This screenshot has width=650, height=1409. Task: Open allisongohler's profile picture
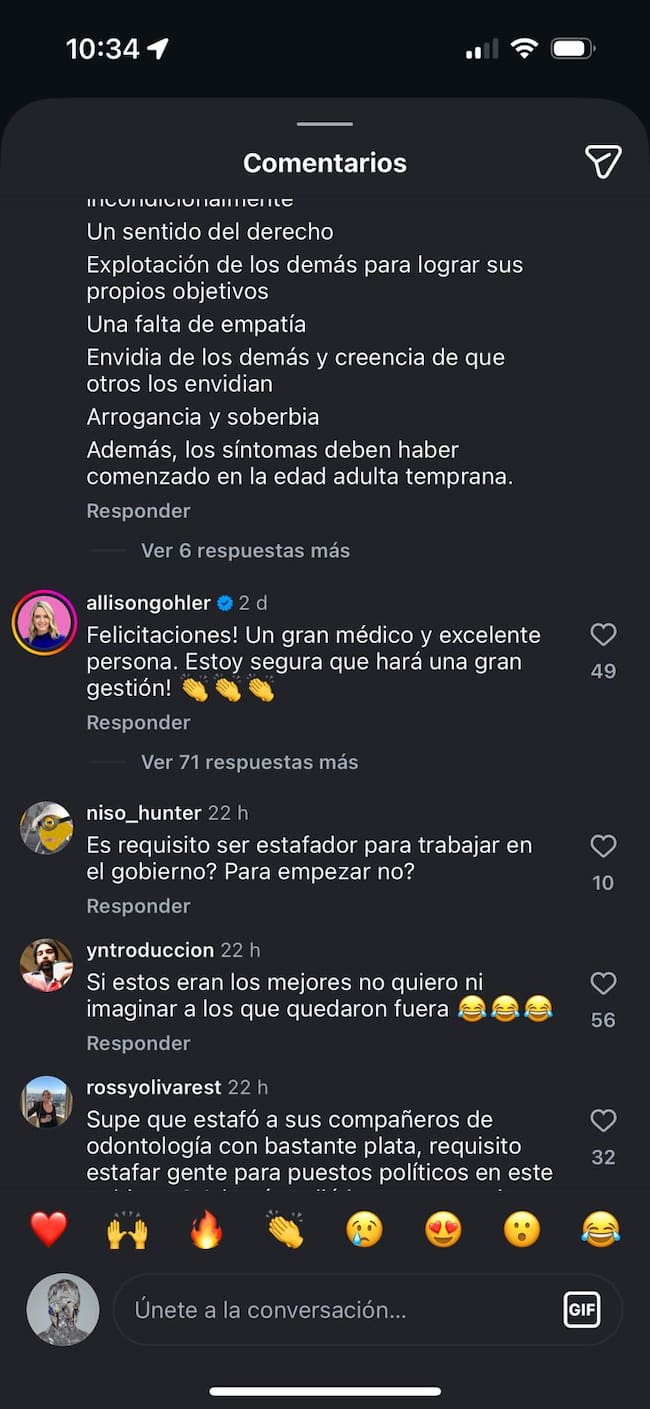[x=45, y=623]
